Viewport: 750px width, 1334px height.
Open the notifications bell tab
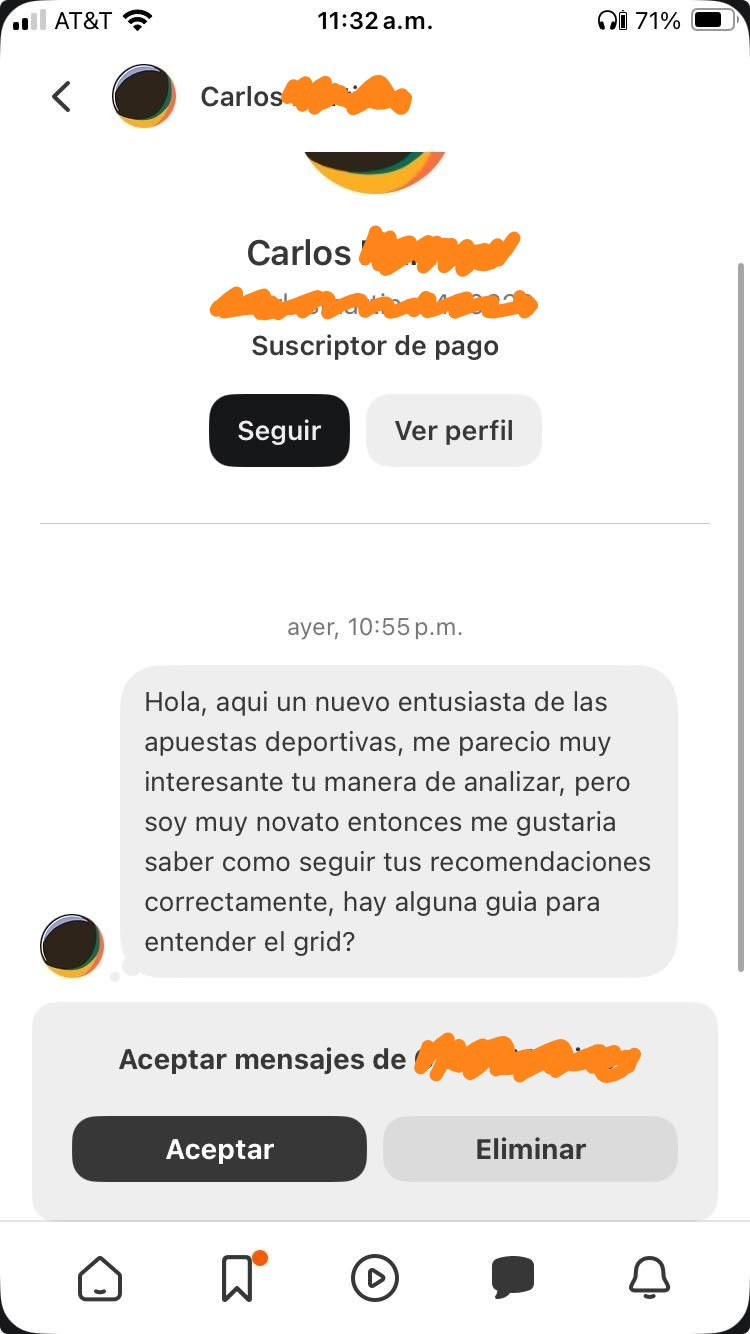(649, 1277)
